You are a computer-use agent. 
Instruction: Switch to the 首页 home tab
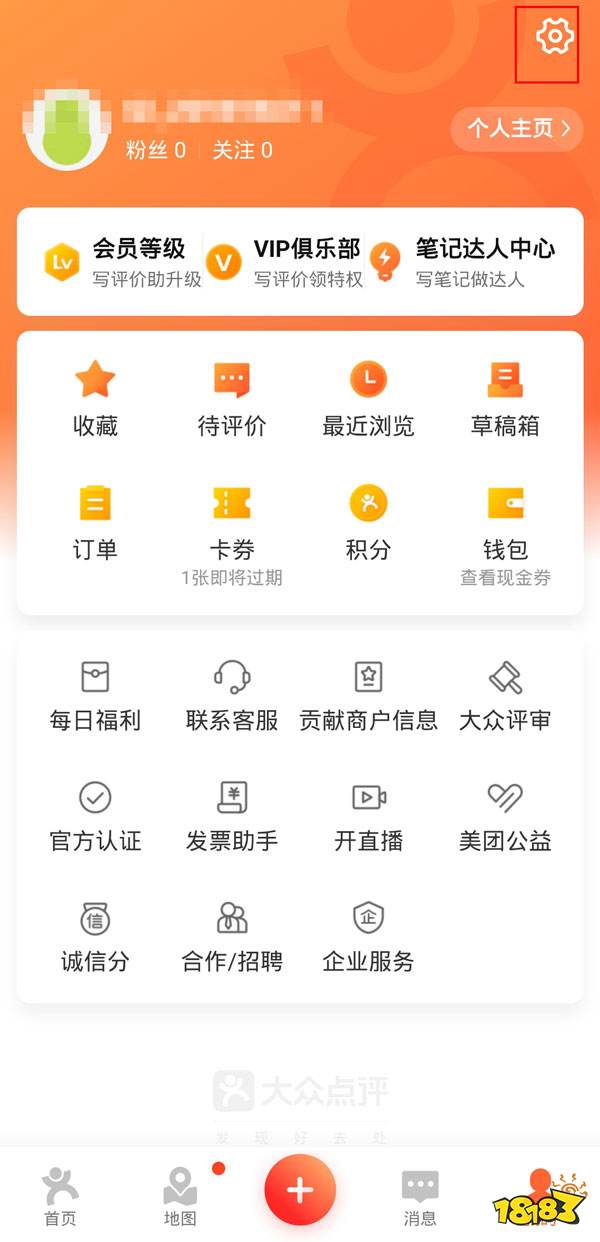pos(60,1196)
